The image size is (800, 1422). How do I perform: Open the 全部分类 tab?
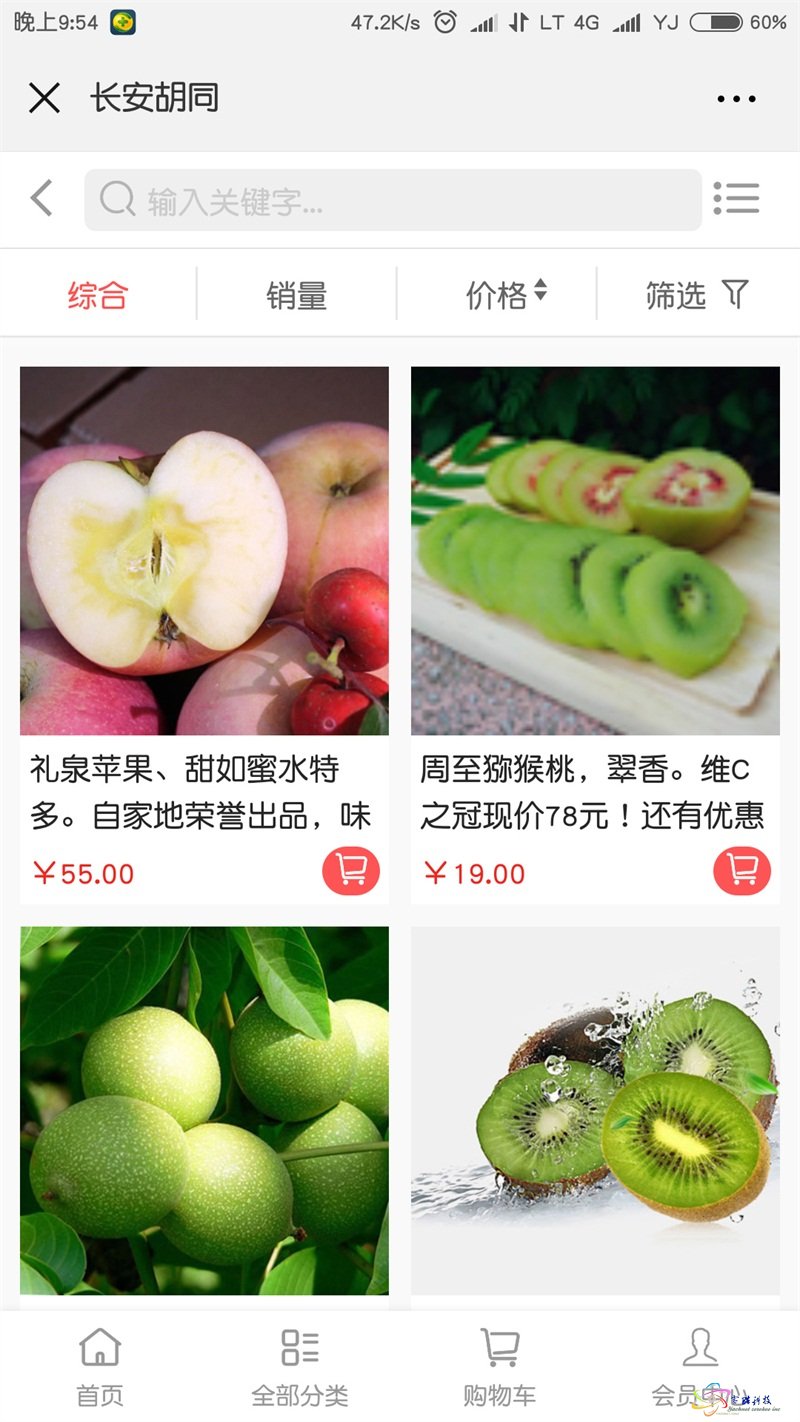300,1366
